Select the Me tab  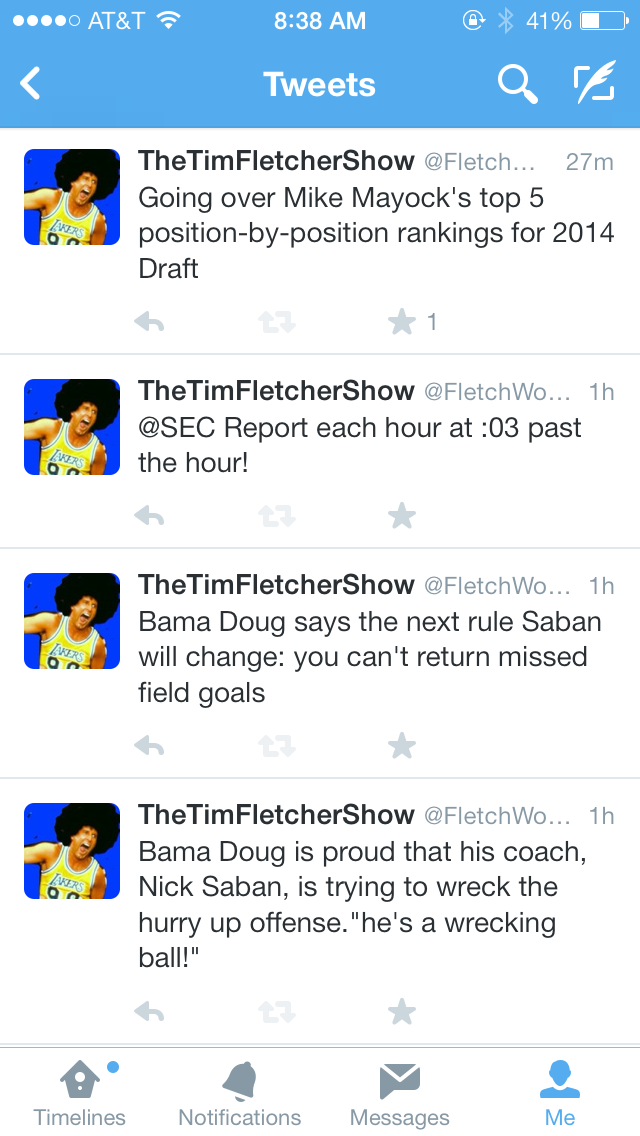[x=560, y=1092]
